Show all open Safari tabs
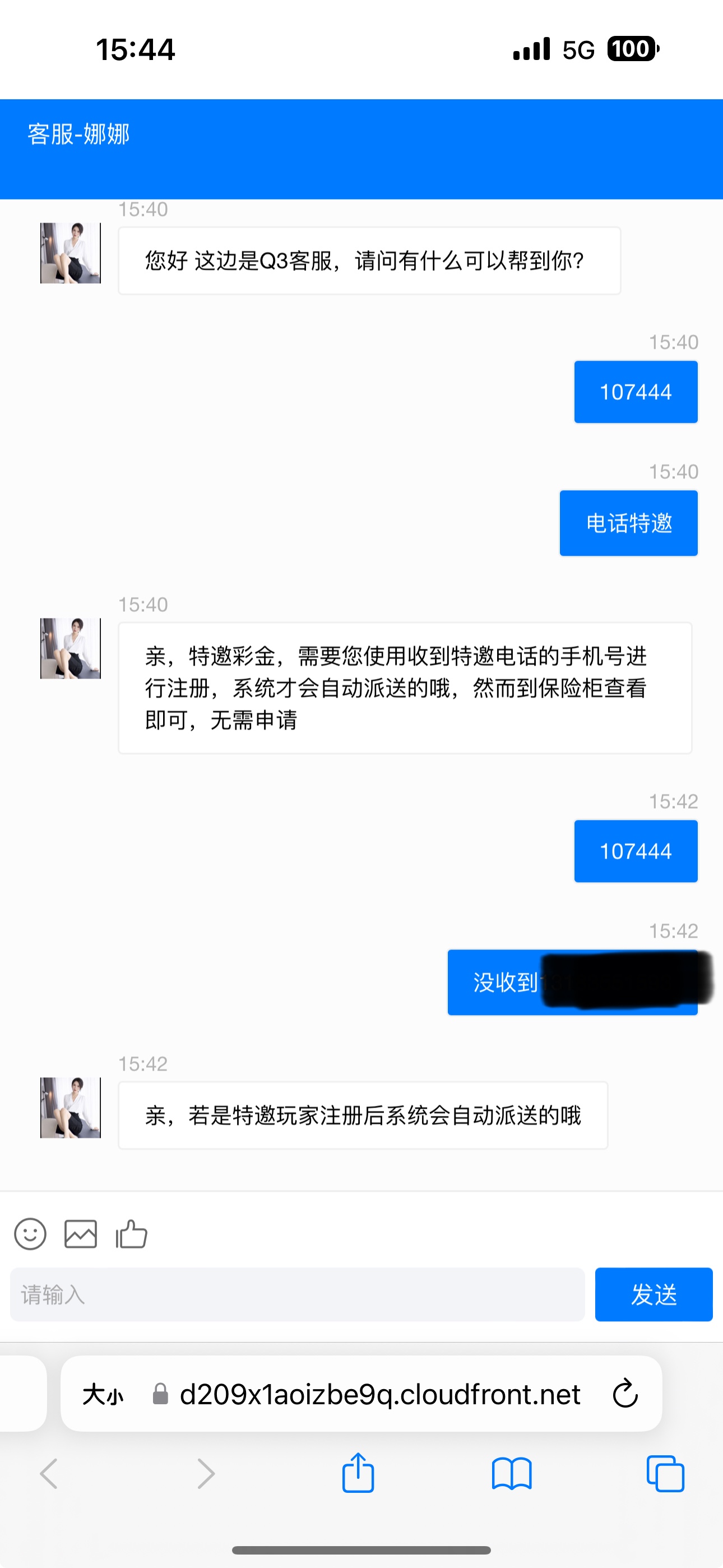This screenshot has height=1568, width=723. pyautogui.click(x=665, y=1473)
